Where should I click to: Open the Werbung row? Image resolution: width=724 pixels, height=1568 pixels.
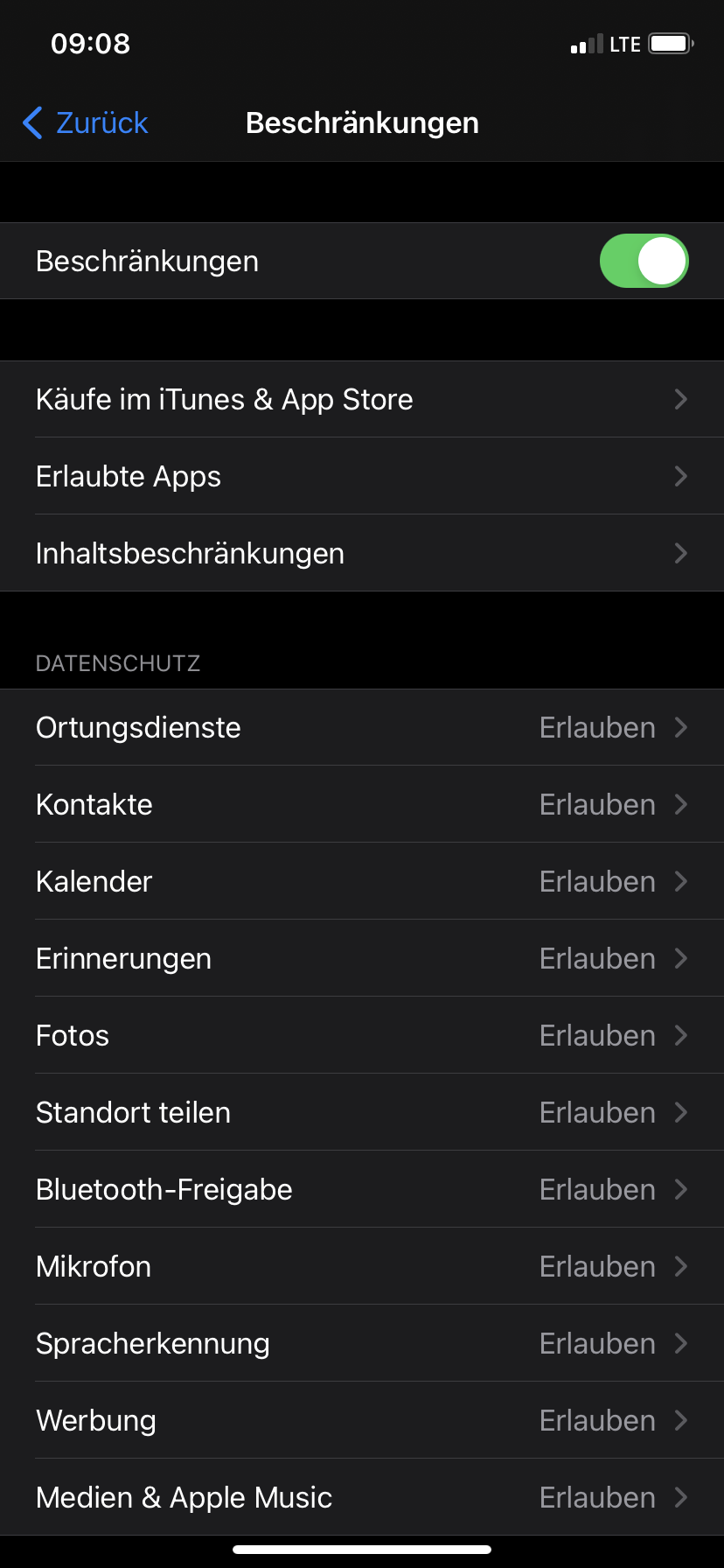point(361,1421)
